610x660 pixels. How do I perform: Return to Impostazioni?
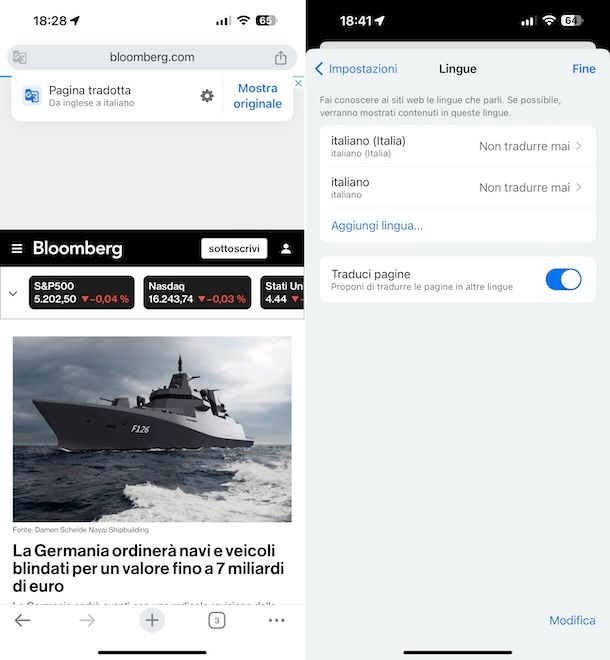(356, 69)
